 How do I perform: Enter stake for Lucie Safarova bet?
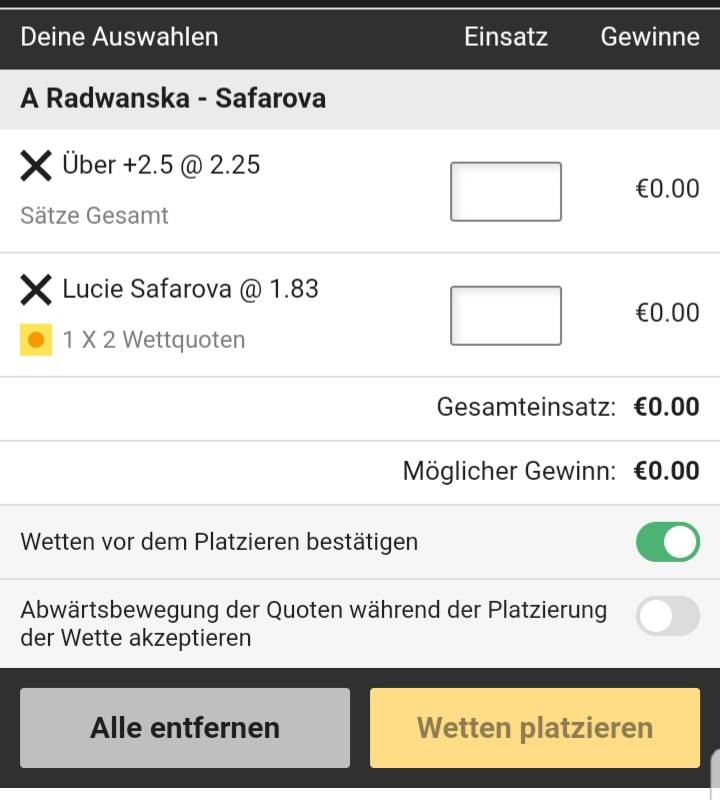point(505,315)
